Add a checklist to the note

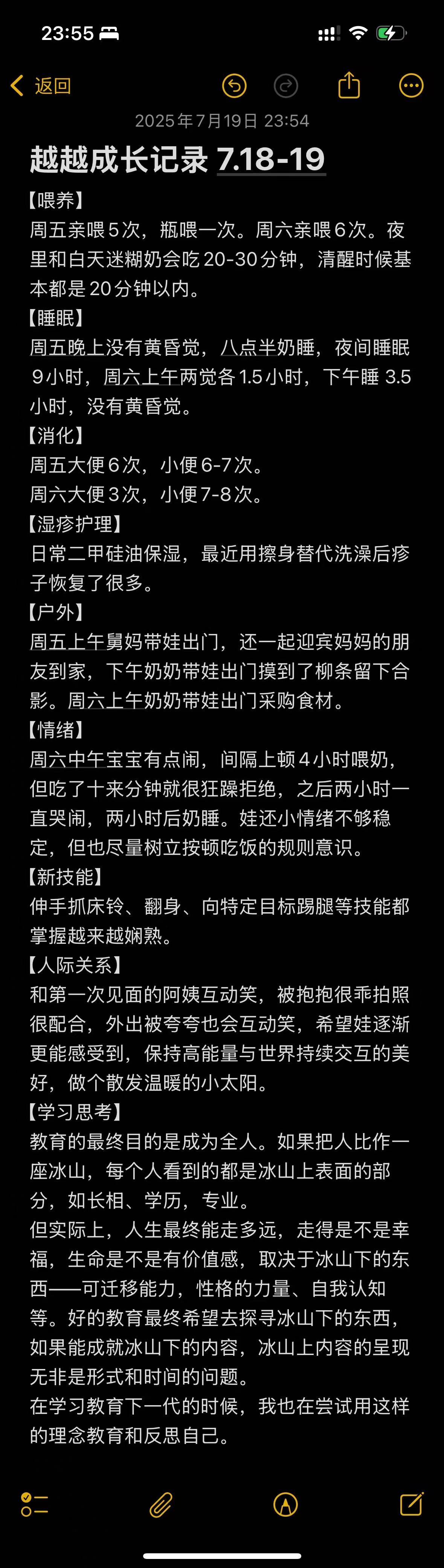[x=35, y=1505]
